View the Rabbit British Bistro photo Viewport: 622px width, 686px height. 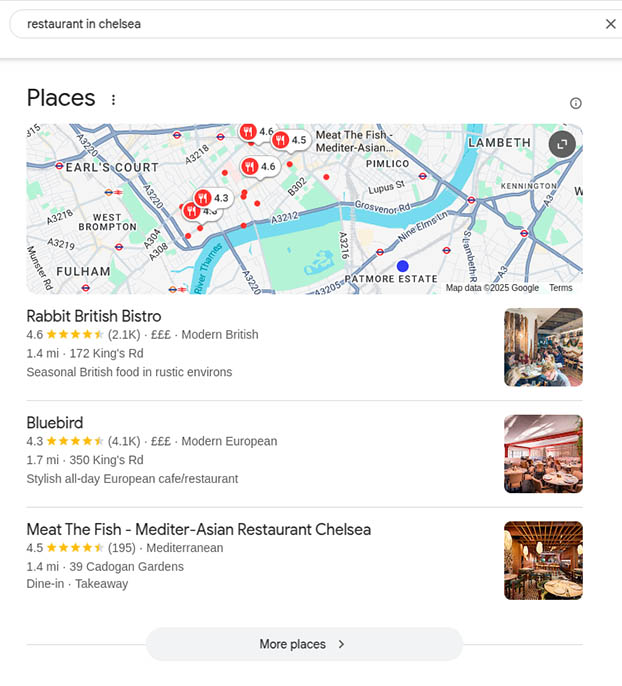(x=543, y=347)
